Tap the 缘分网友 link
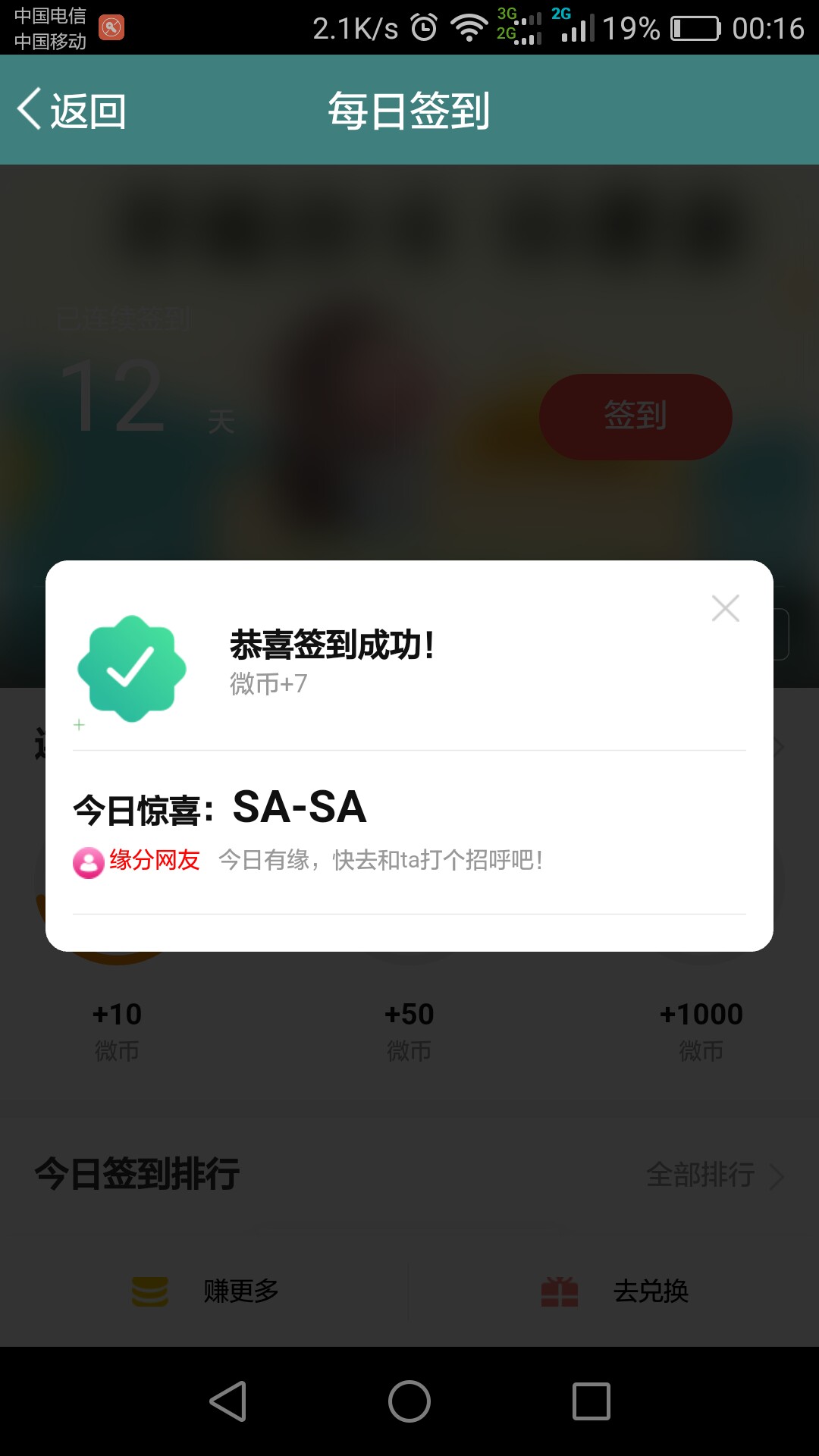The height and width of the screenshot is (1456, 819). (138, 861)
